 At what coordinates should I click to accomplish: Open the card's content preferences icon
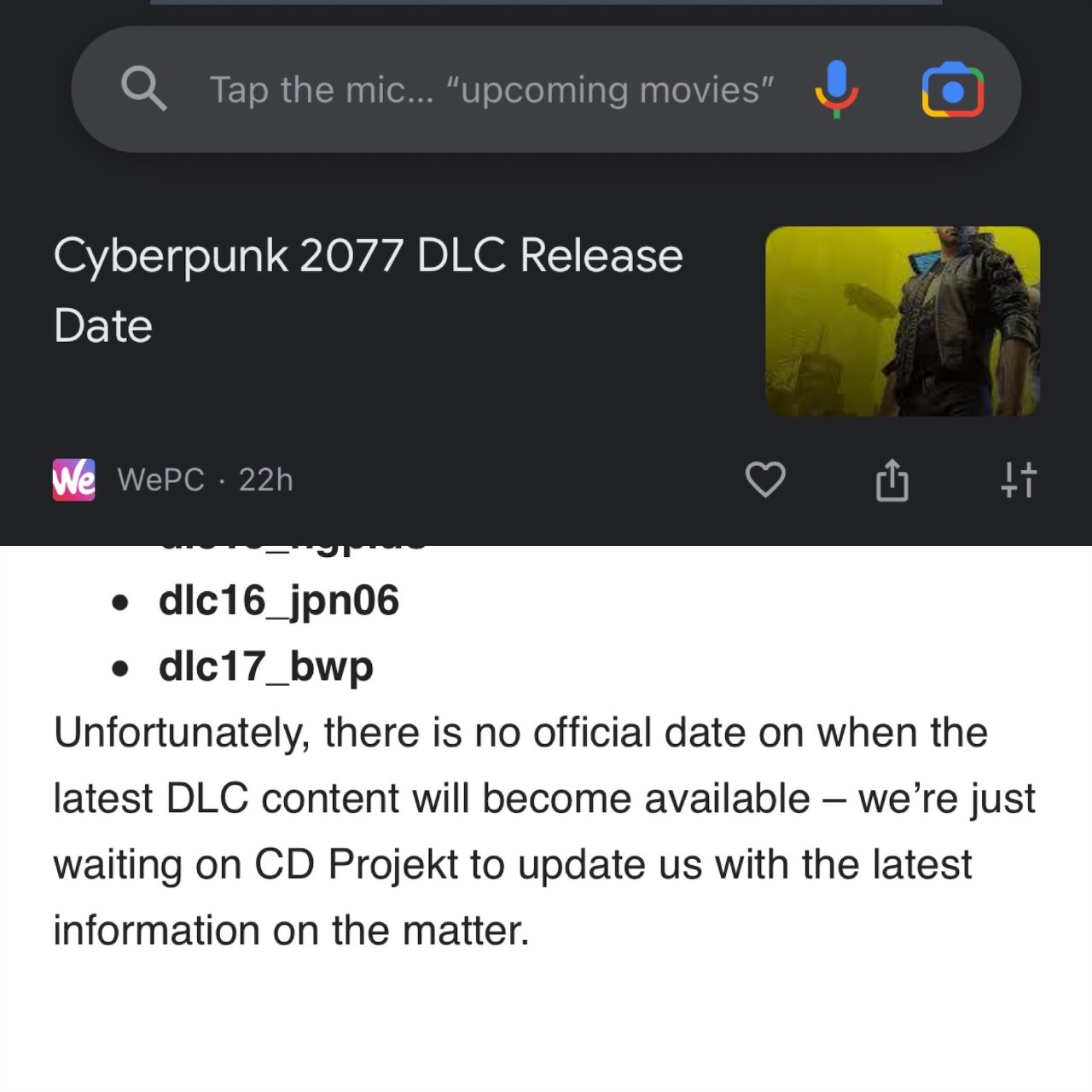coord(1019,479)
